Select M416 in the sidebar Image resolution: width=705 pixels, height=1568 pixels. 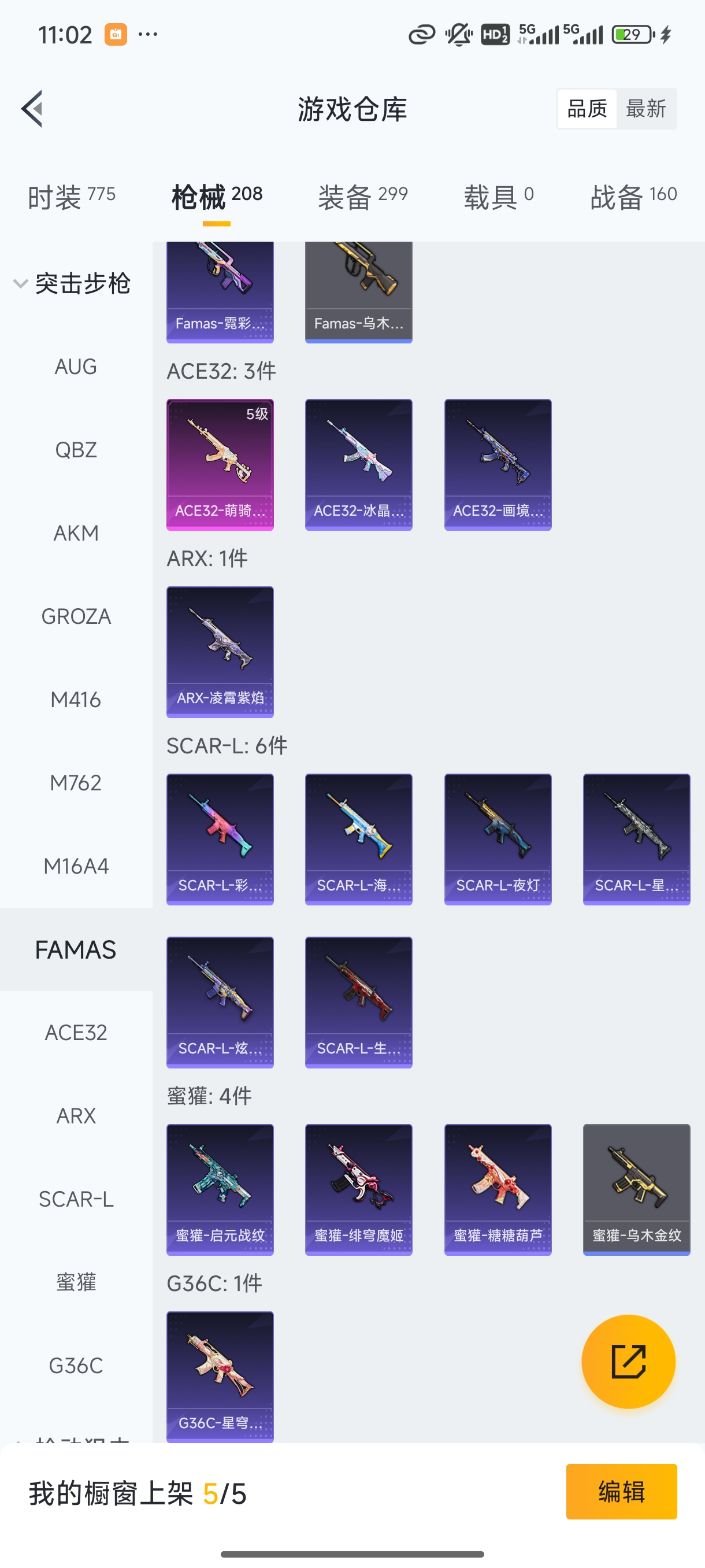76,700
